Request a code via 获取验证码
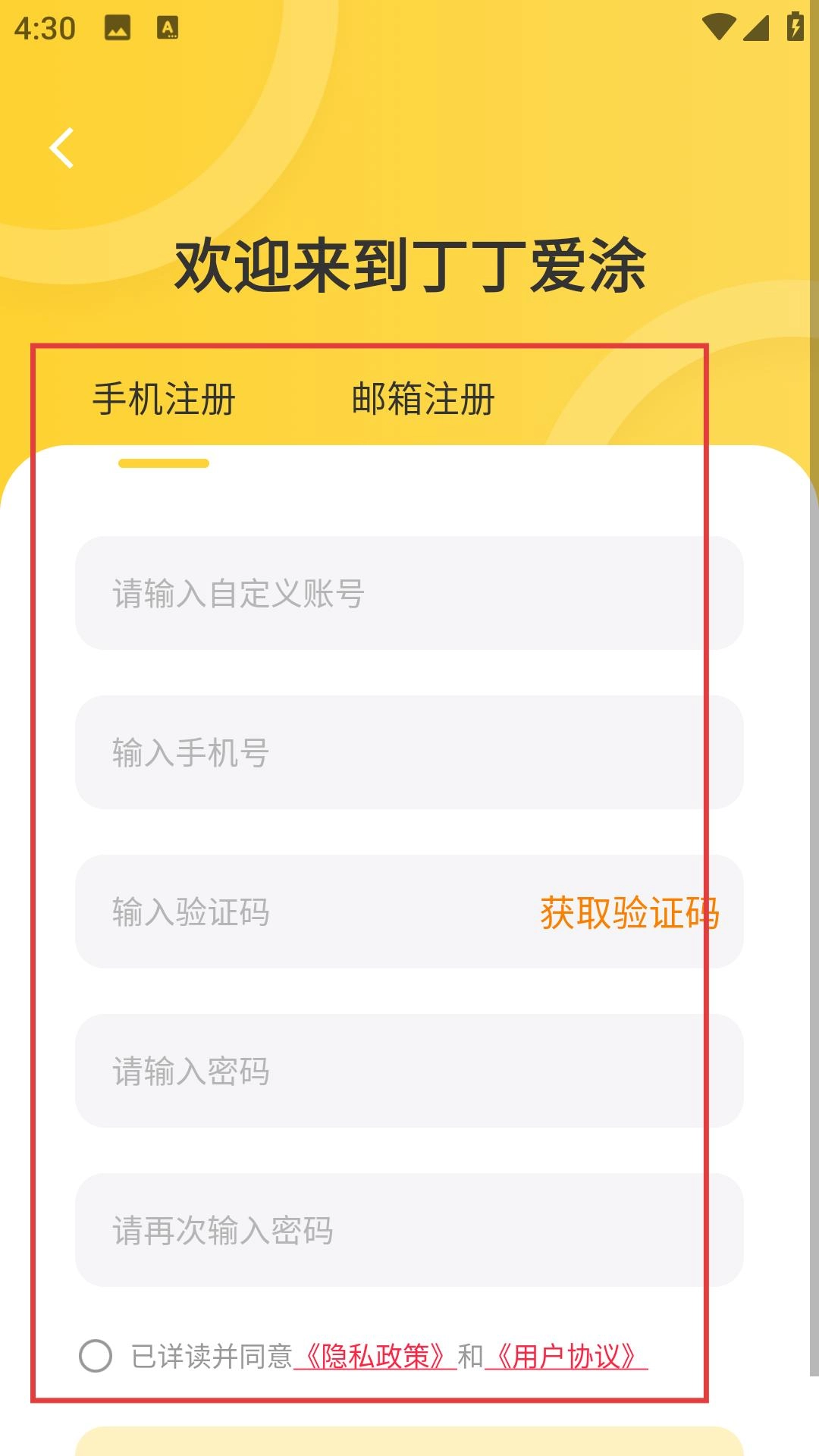The width and height of the screenshot is (819, 1456). 629,912
